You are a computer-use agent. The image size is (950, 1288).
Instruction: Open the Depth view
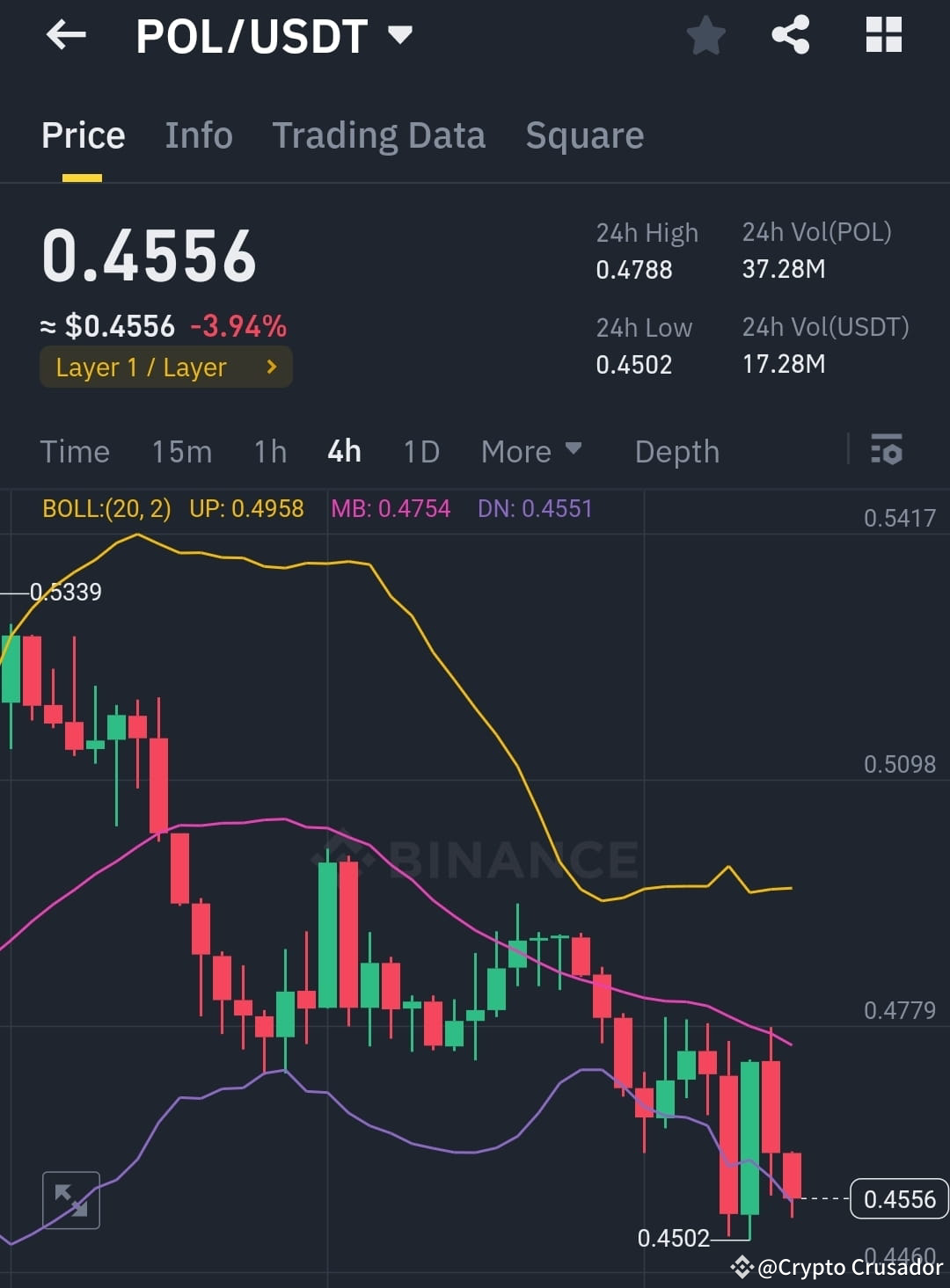click(676, 451)
